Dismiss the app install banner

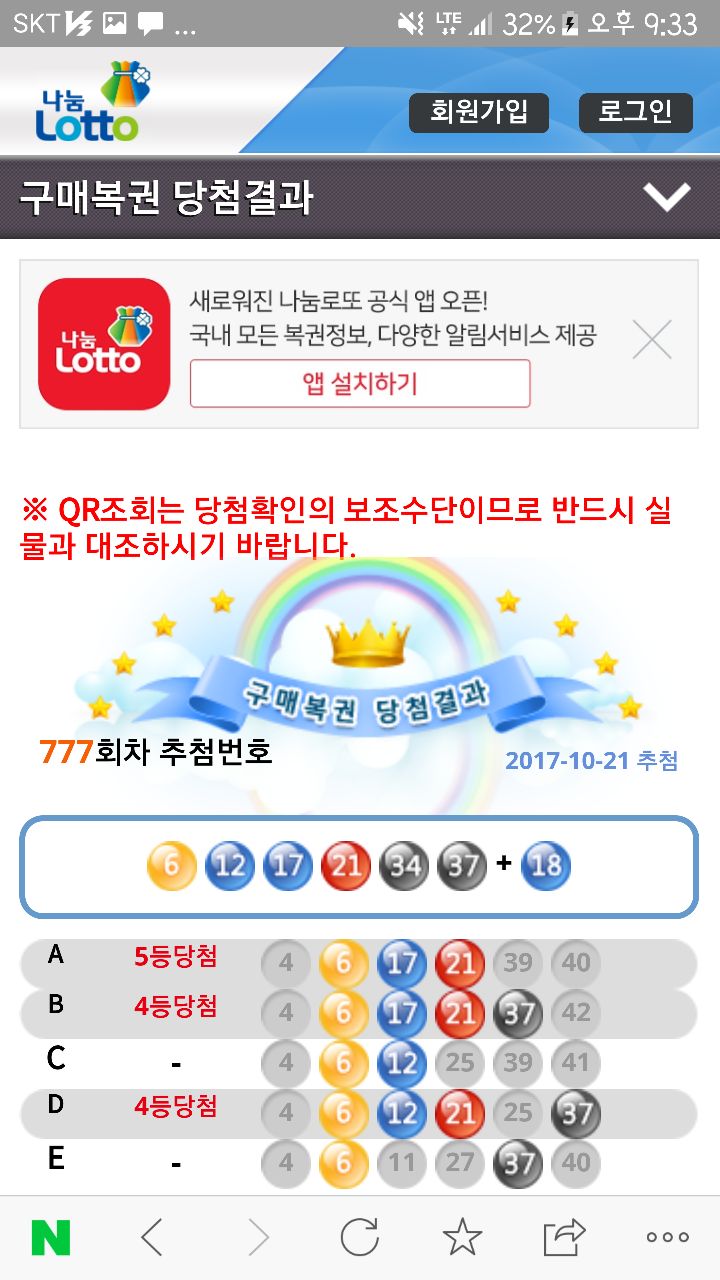pyautogui.click(x=652, y=341)
